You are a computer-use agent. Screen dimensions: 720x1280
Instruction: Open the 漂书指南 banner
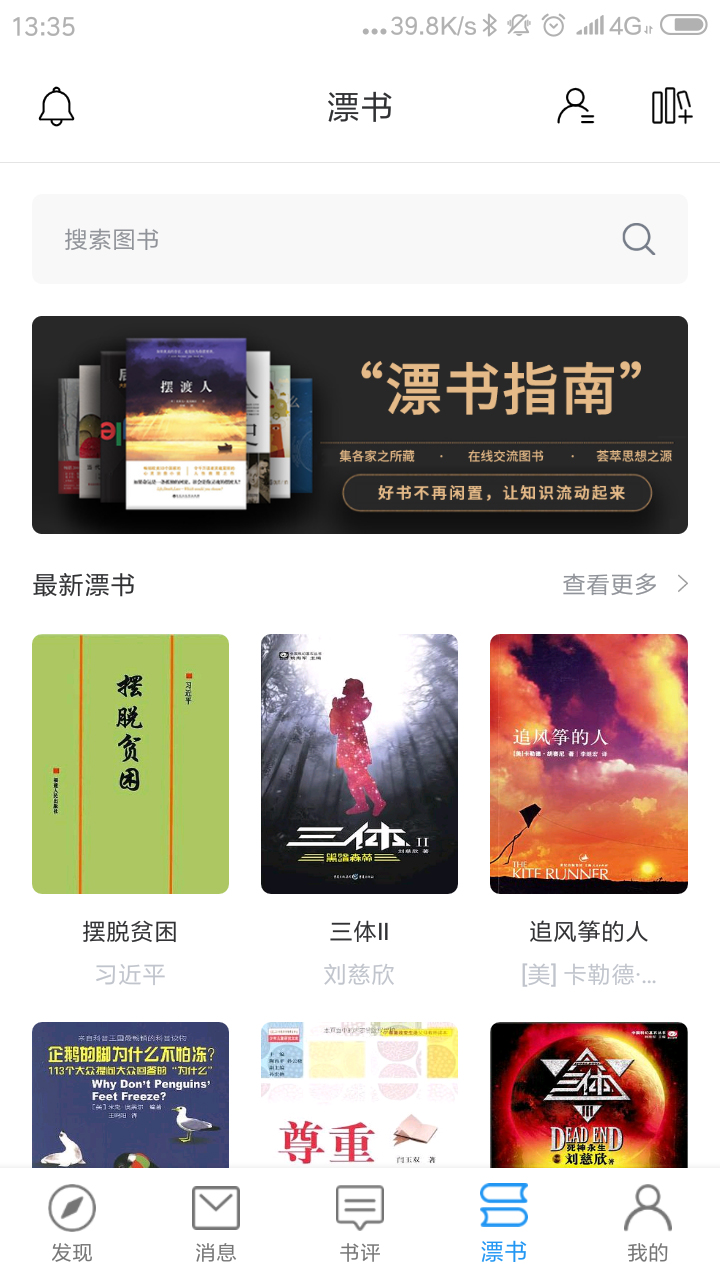360,425
